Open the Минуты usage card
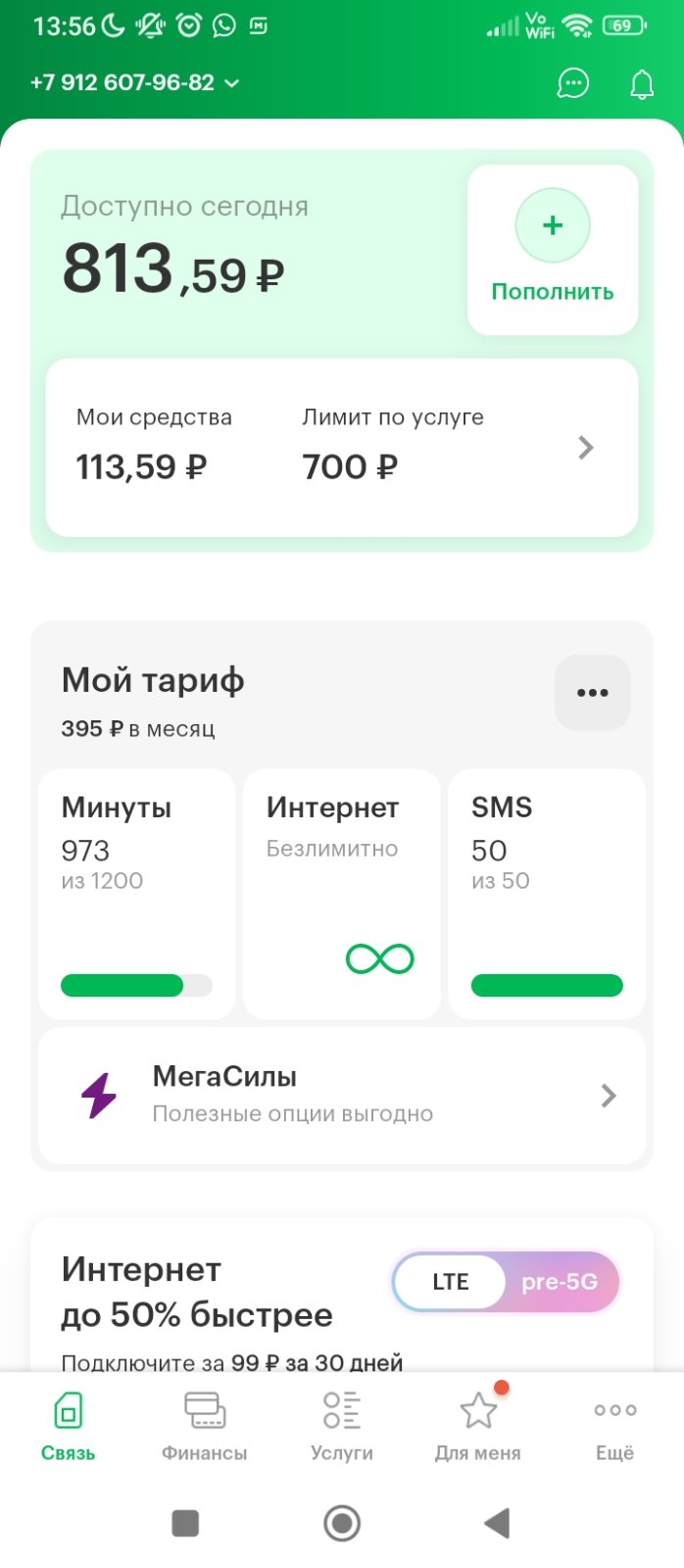The width and height of the screenshot is (684, 1568). coord(136,894)
